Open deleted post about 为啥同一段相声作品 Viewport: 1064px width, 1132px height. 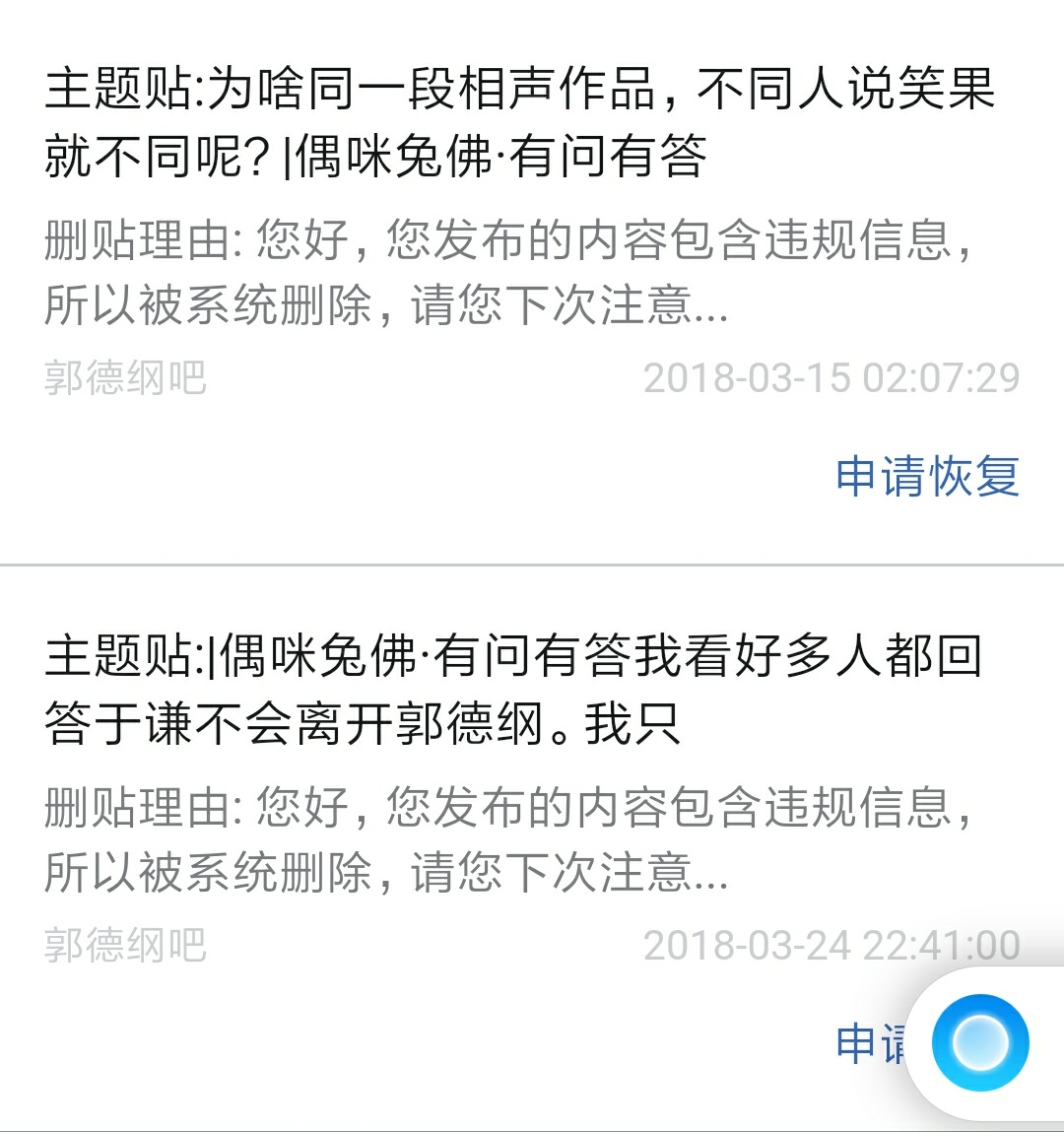click(519, 122)
